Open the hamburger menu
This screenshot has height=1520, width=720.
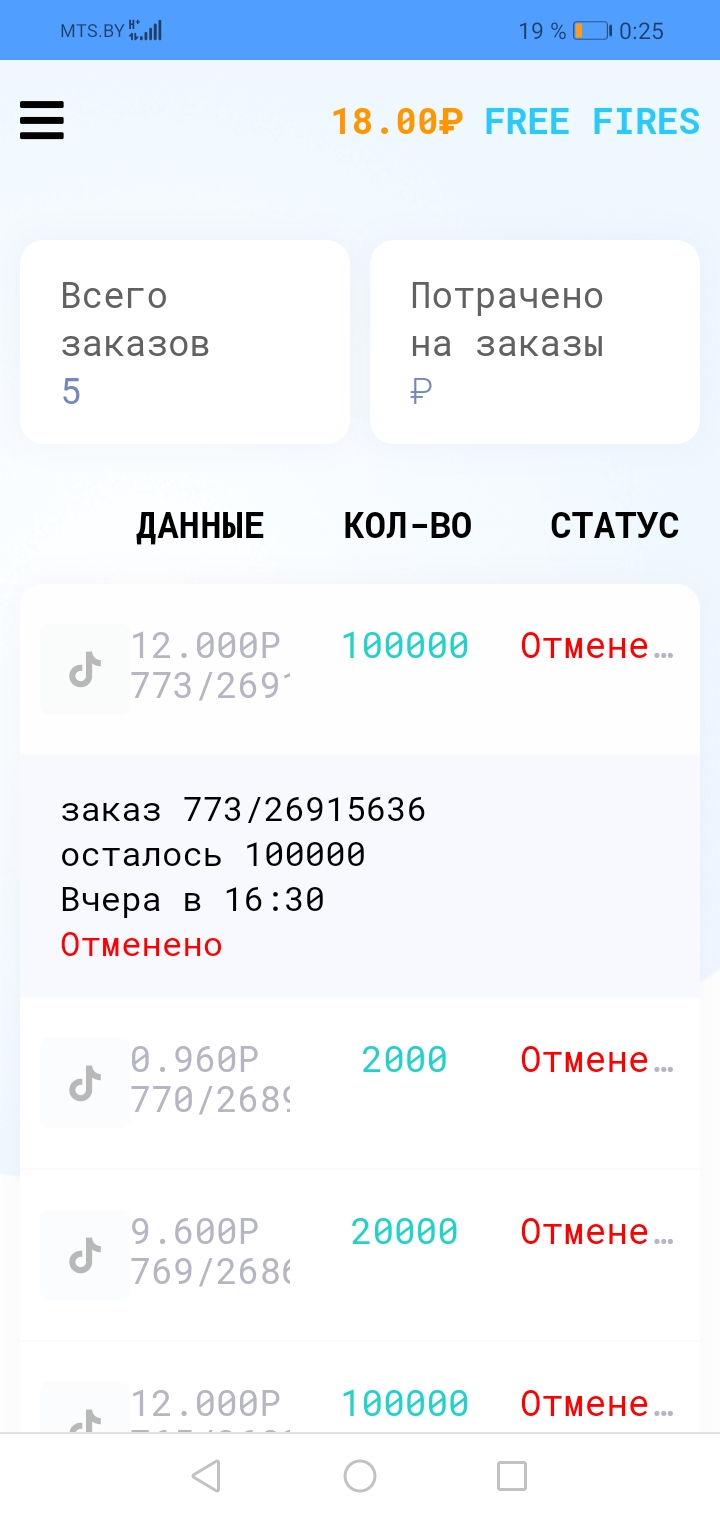(42, 121)
